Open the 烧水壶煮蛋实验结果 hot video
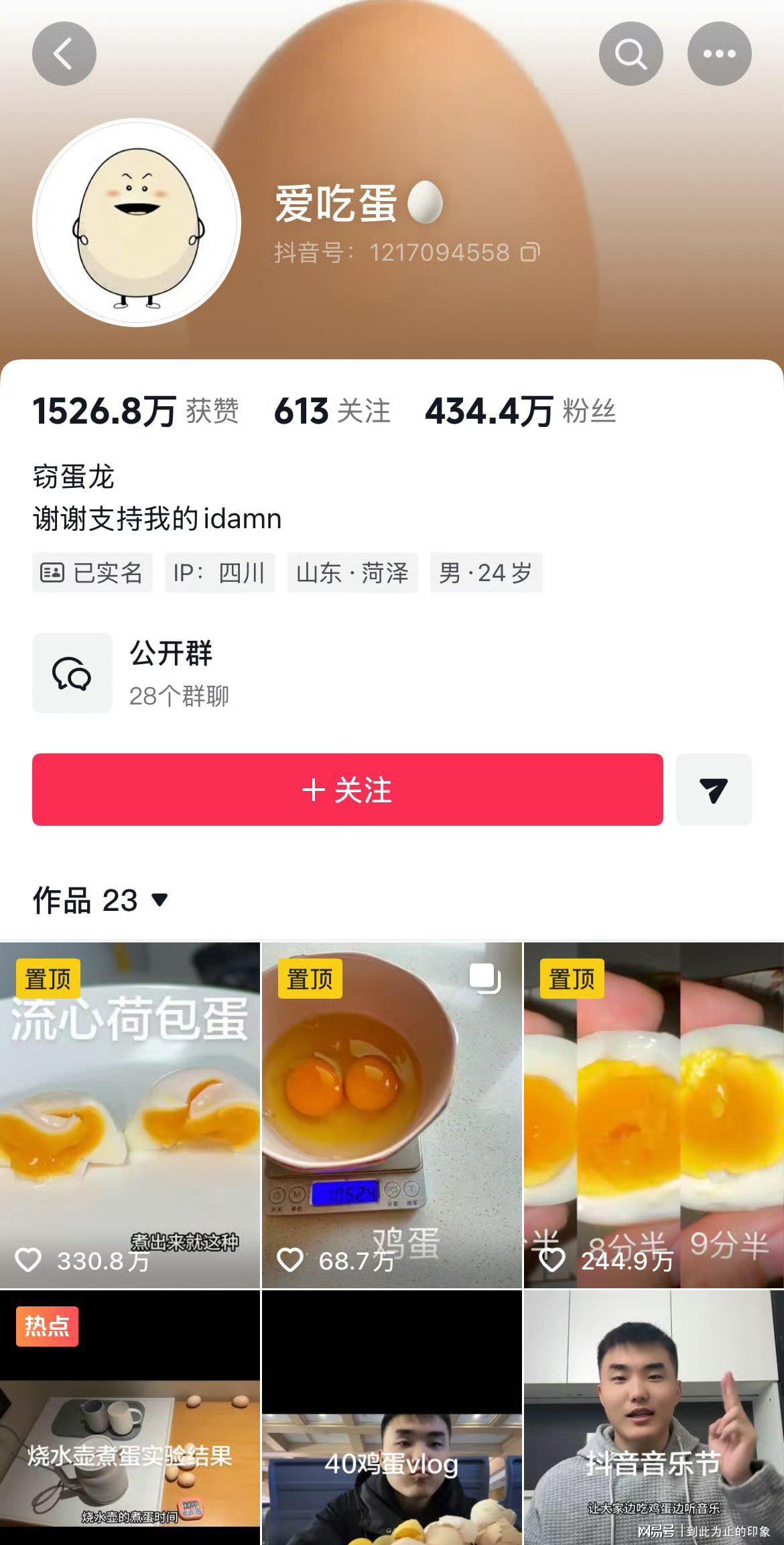 (130, 1418)
